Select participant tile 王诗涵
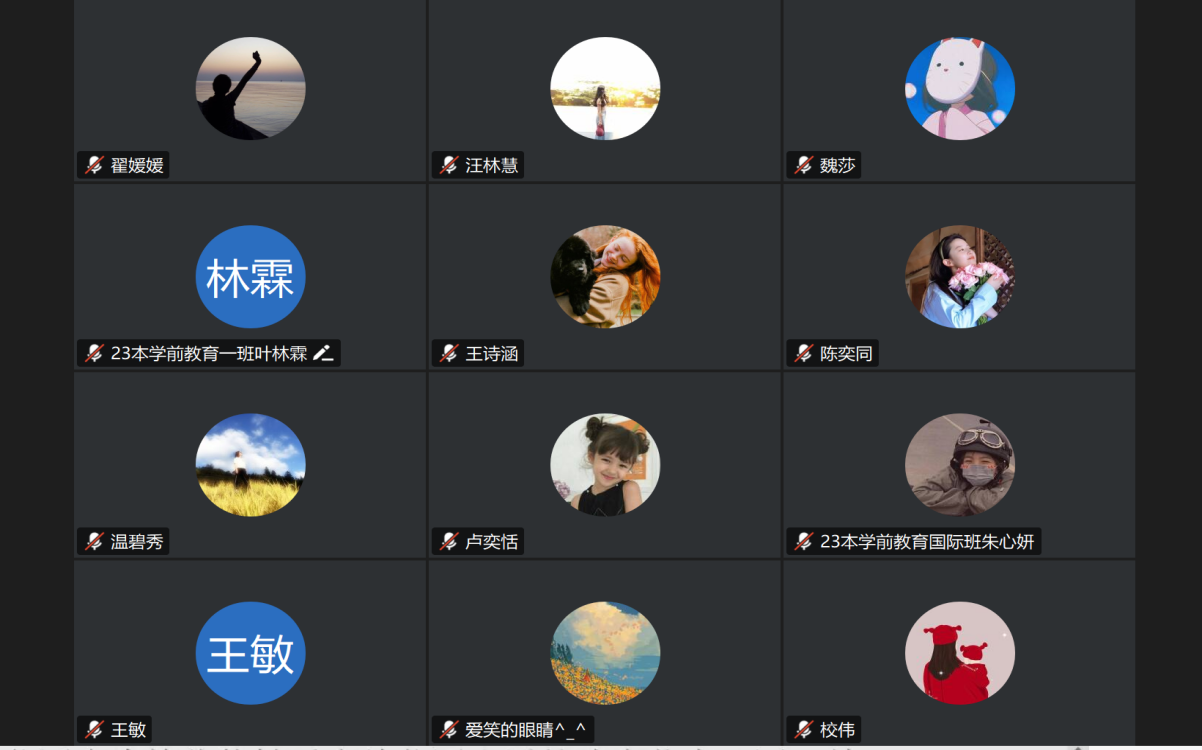1202x750 pixels. (x=604, y=277)
